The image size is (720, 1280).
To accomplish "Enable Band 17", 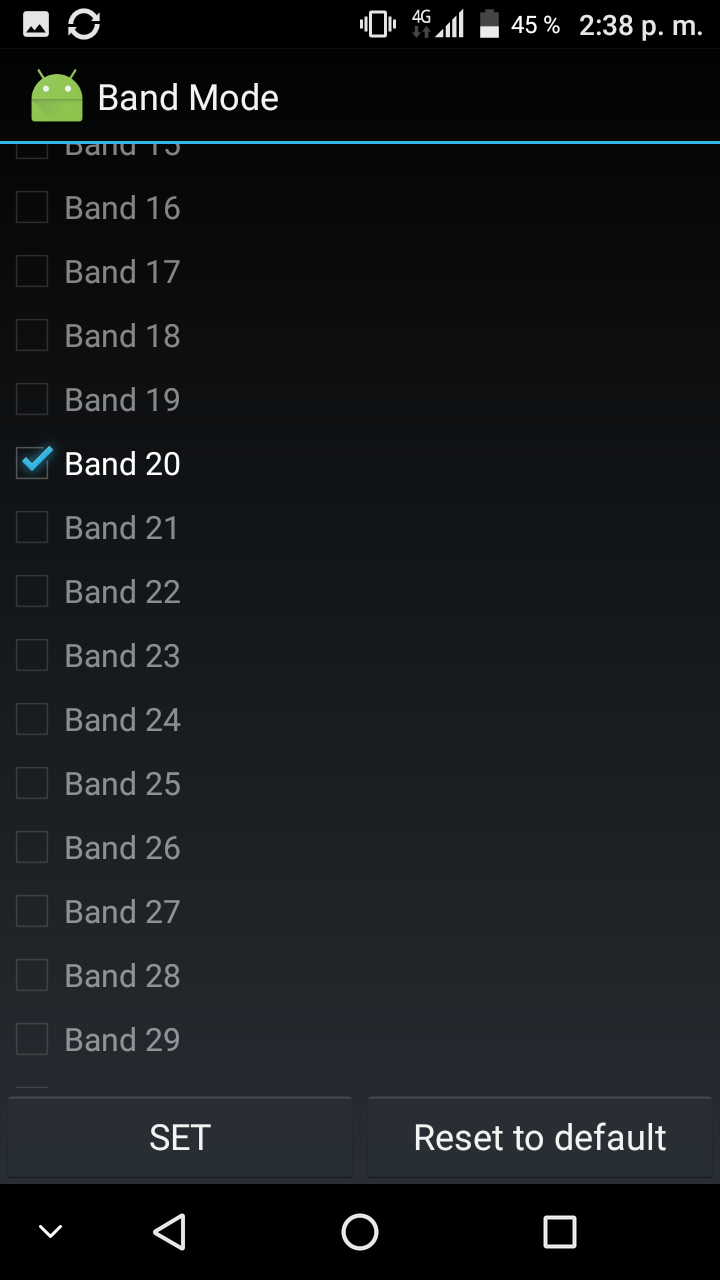I will coord(32,272).
